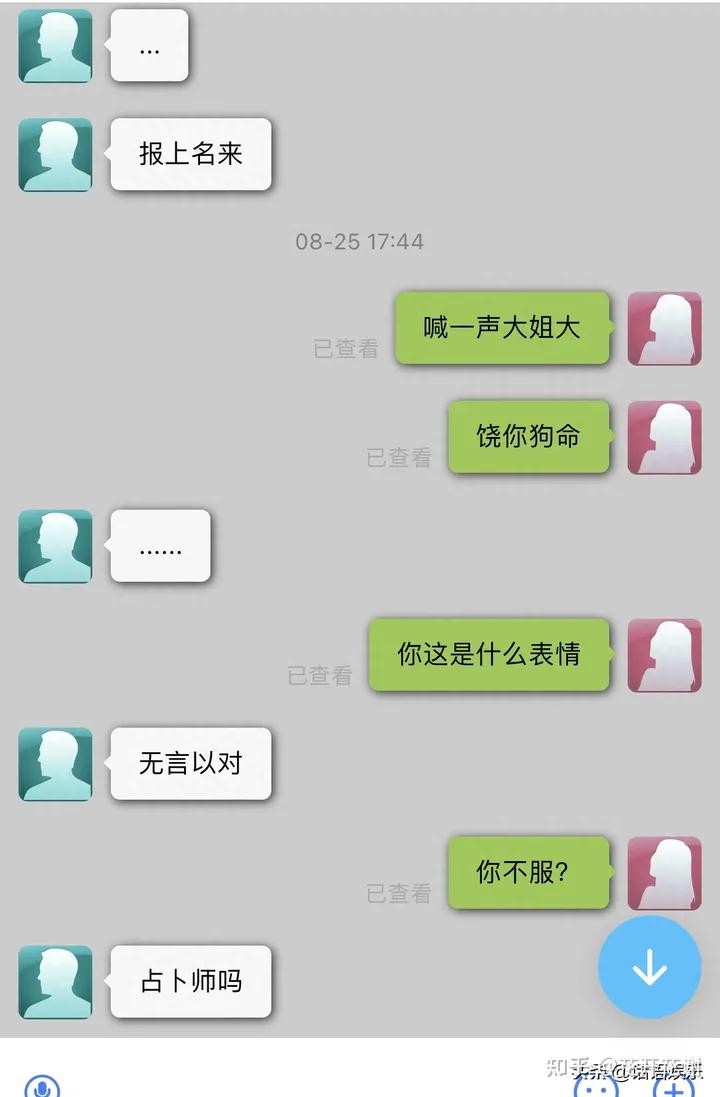The height and width of the screenshot is (1097, 720).
Task: Jump to latest messages with the down arrow
Action: click(649, 967)
